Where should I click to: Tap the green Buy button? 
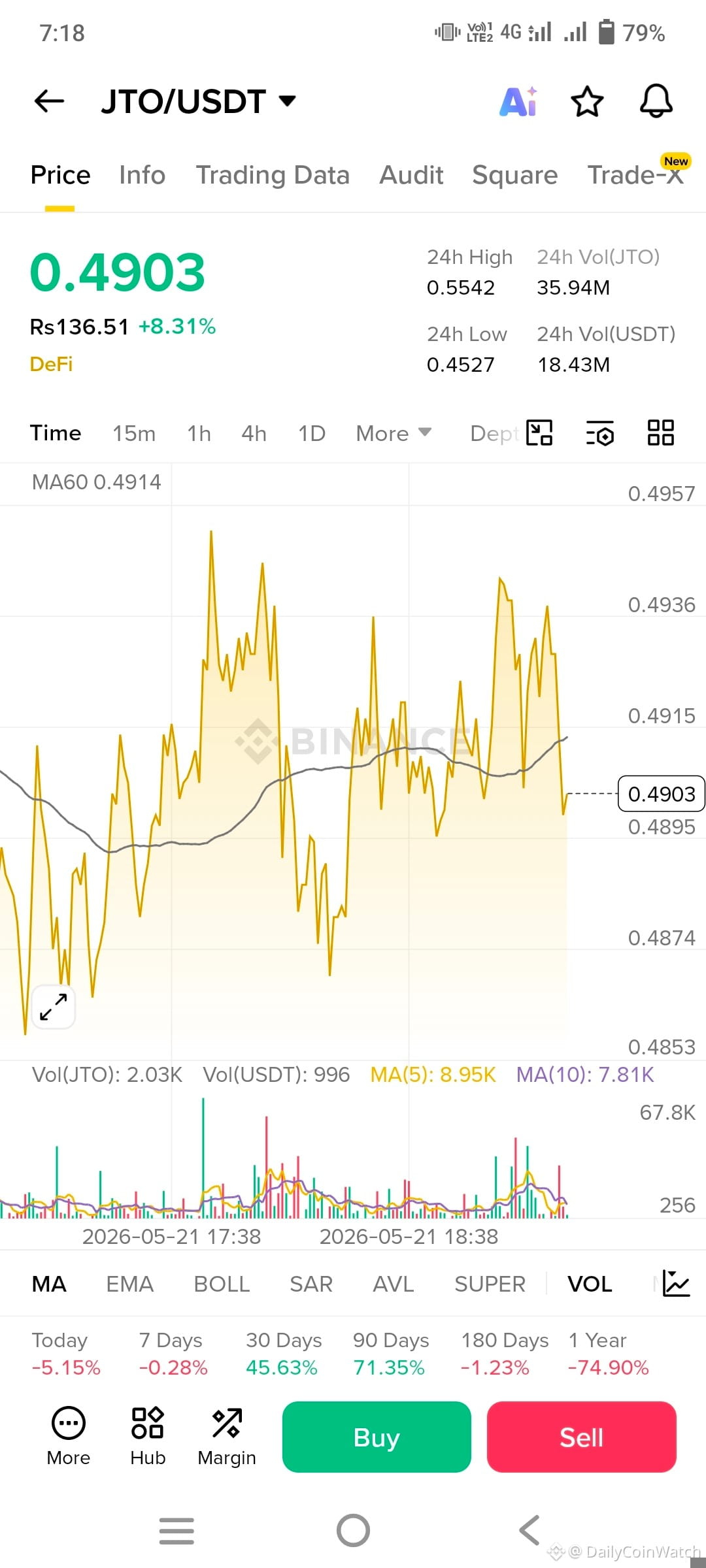[x=377, y=1437]
